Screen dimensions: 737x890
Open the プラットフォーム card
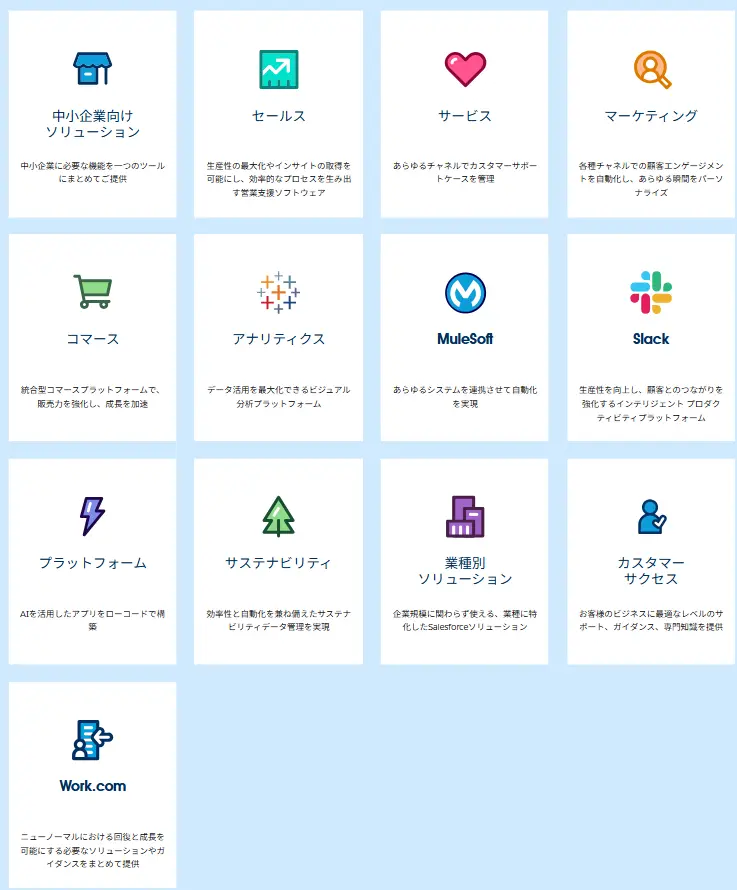[92, 562]
